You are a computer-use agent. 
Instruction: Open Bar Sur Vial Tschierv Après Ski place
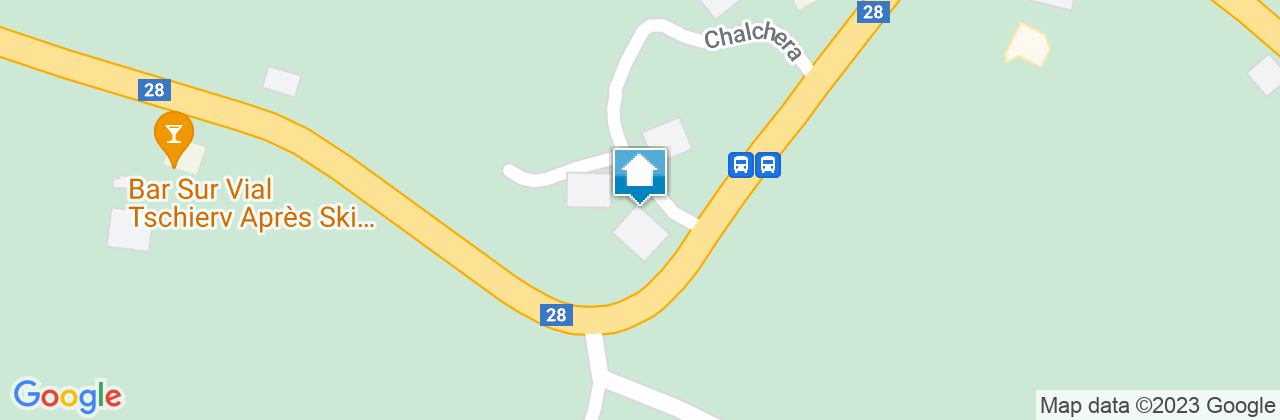tap(174, 136)
